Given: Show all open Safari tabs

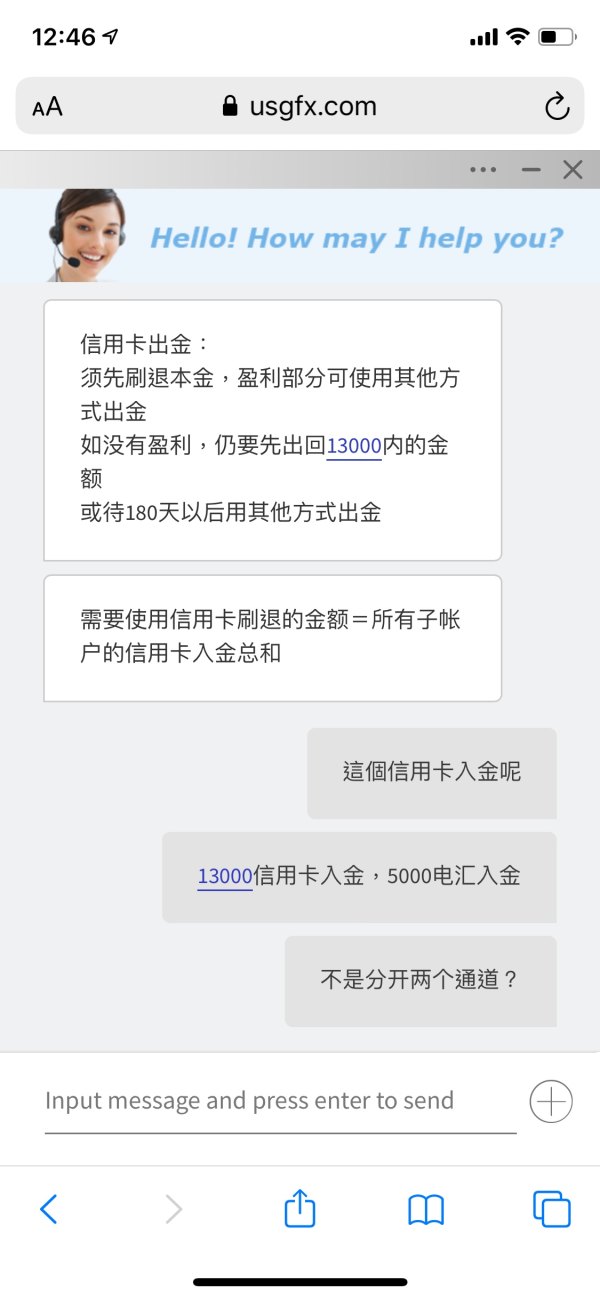Looking at the screenshot, I should pyautogui.click(x=551, y=1209).
